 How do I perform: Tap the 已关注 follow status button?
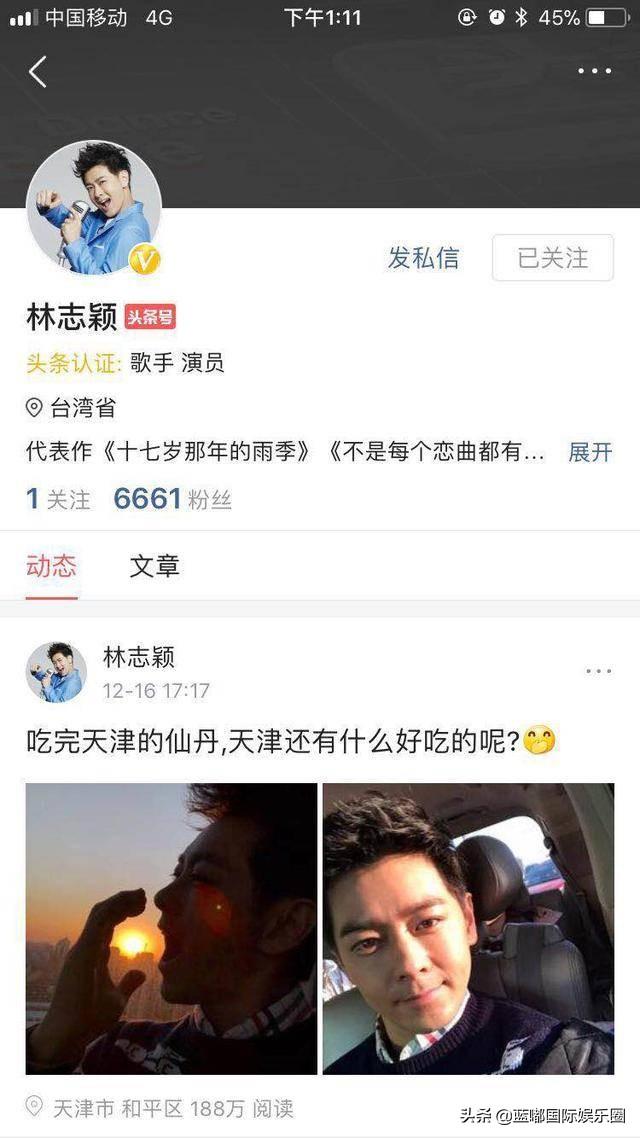[552, 258]
